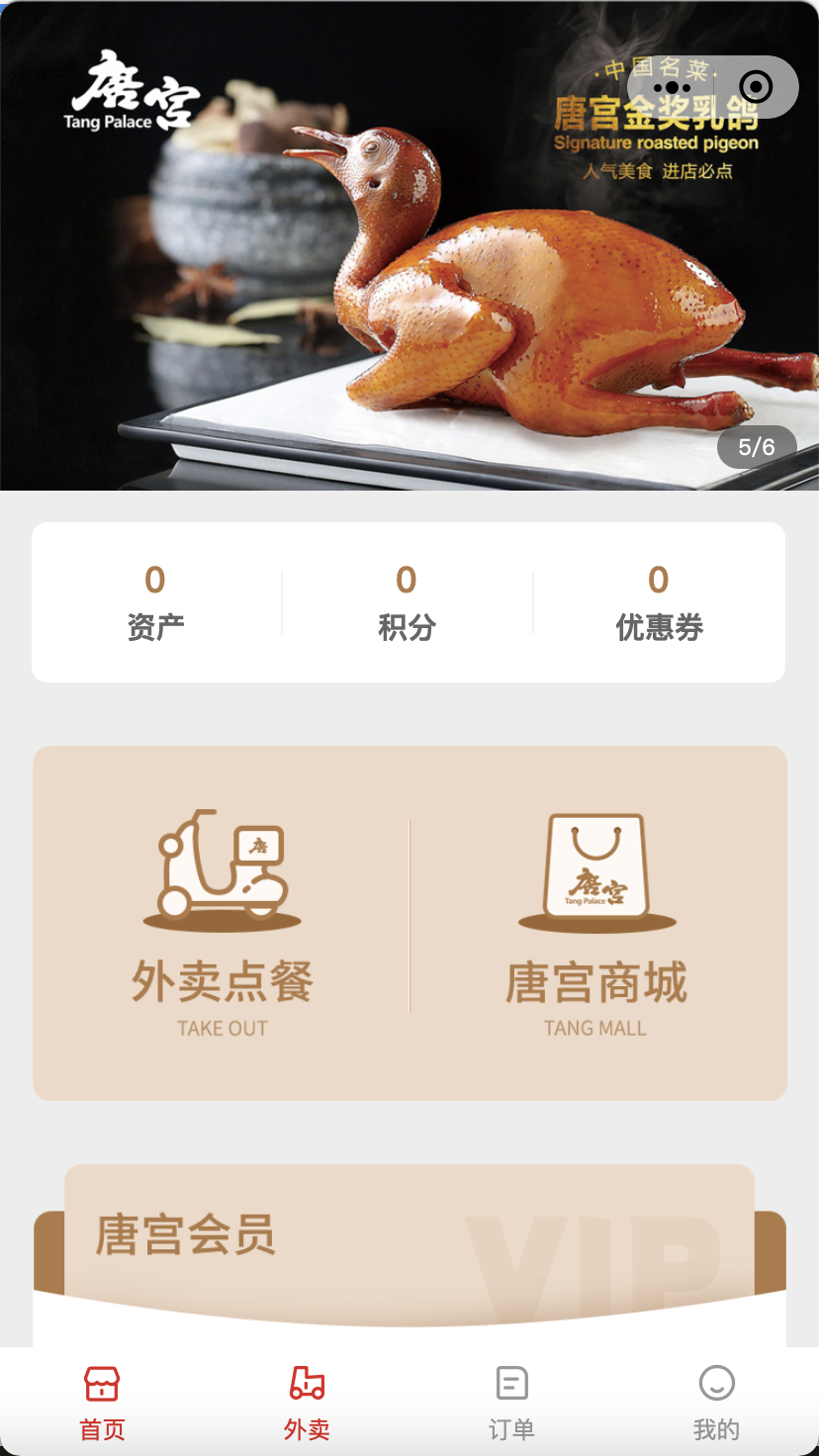
Task: View my 资产 balance
Action: [155, 601]
